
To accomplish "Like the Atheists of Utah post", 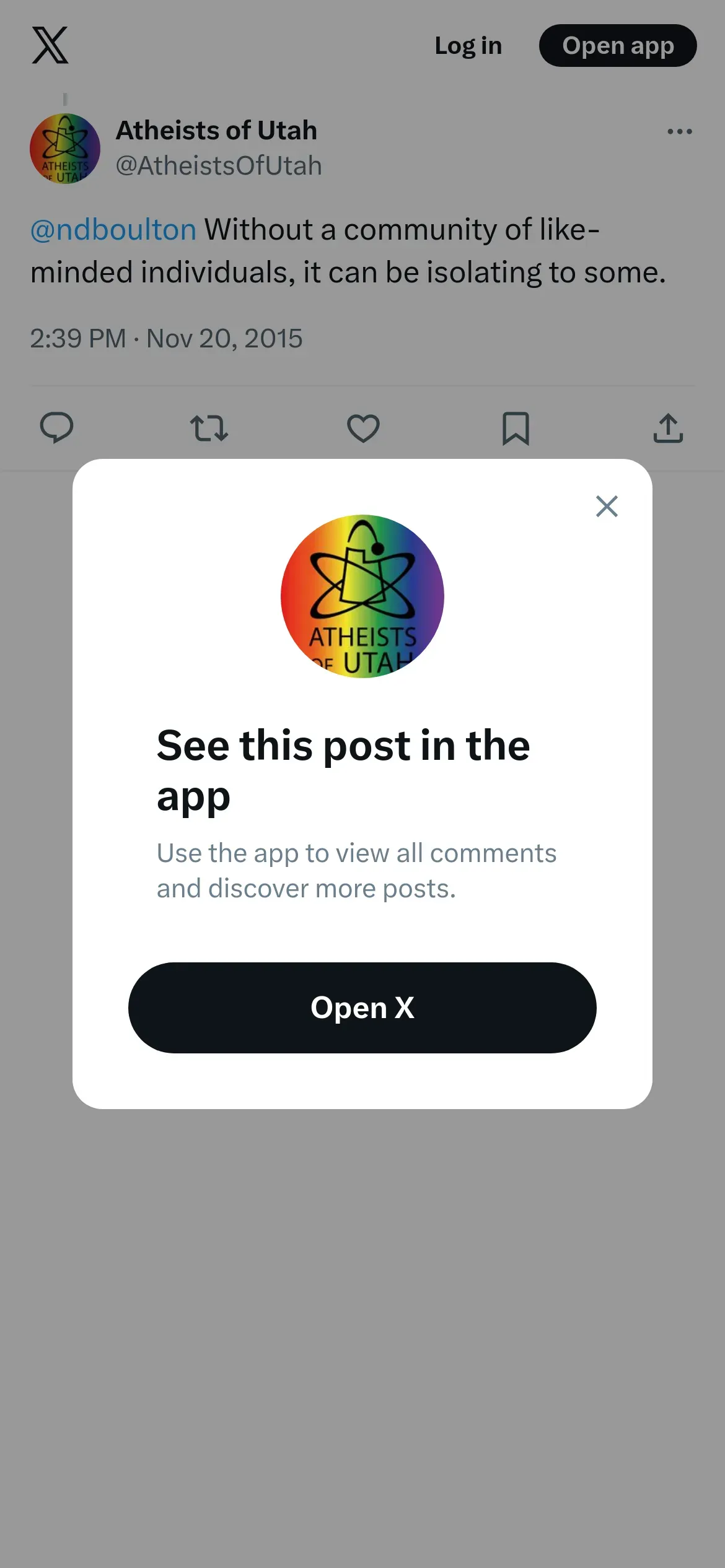I will tap(363, 428).
